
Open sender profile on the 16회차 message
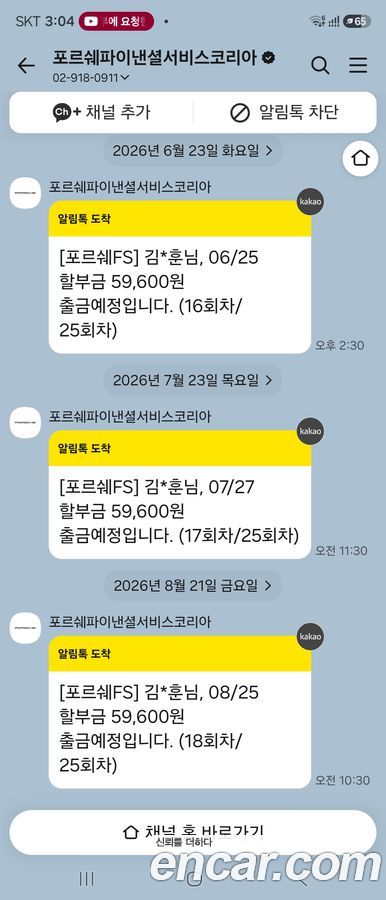tap(25, 193)
